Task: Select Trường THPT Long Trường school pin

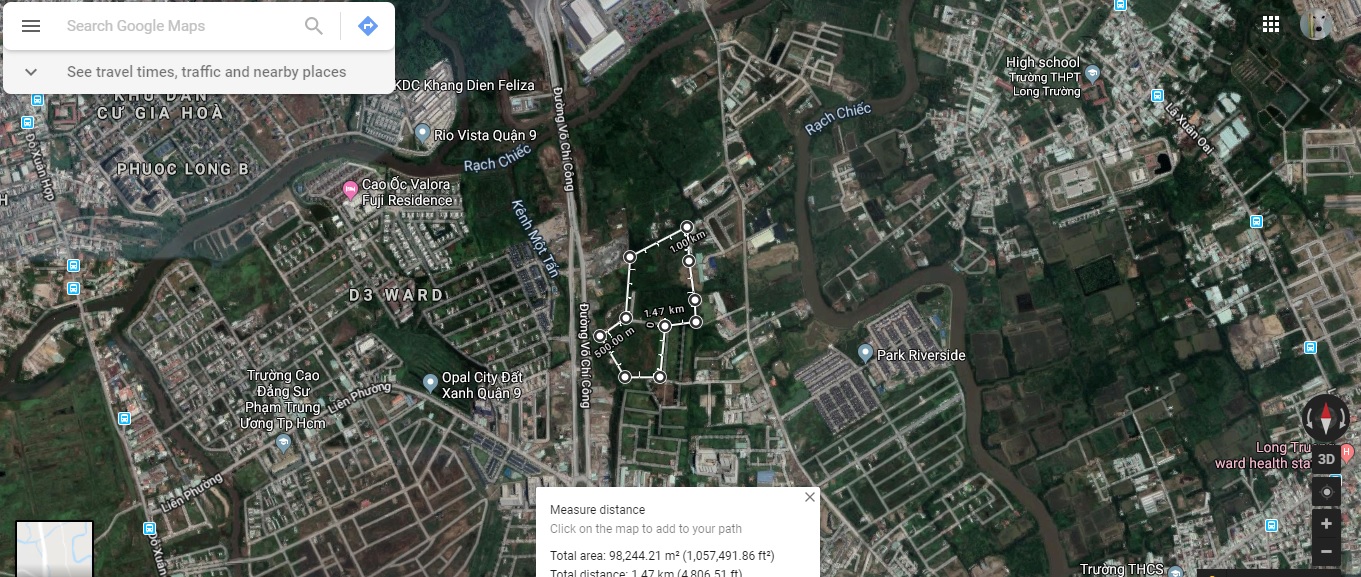Action: (1092, 74)
